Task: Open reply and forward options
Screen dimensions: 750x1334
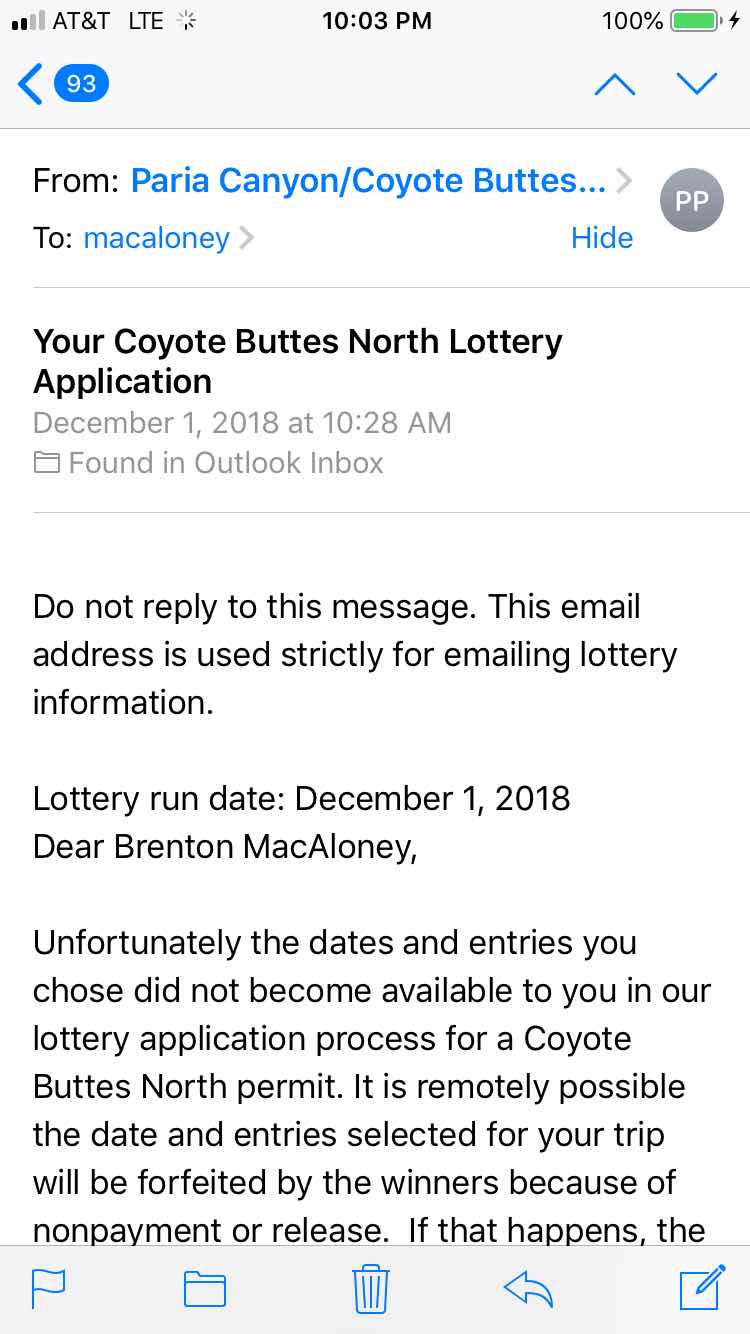Action: point(530,1288)
